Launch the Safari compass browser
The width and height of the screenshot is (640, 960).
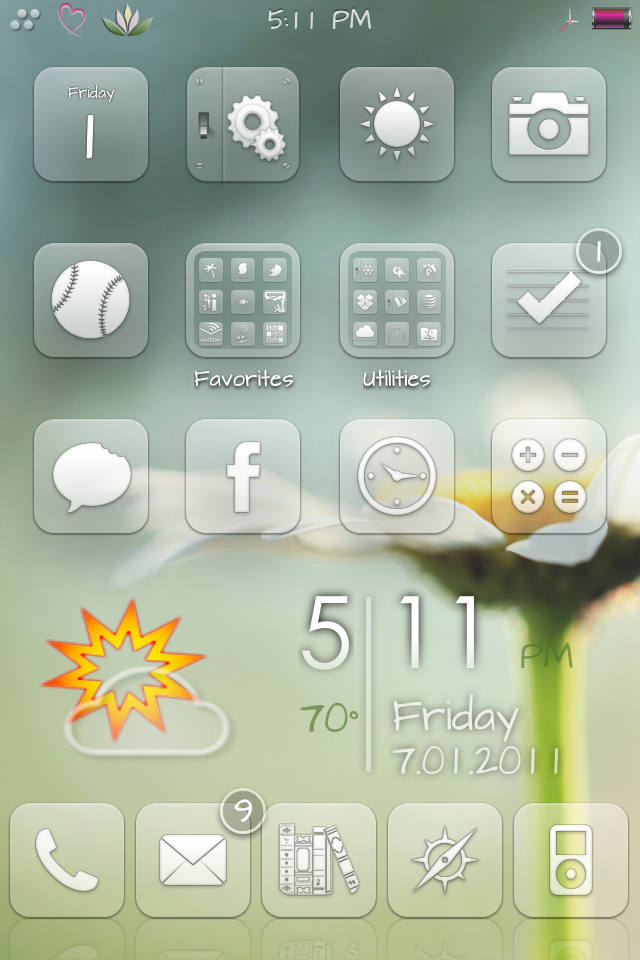coord(445,860)
